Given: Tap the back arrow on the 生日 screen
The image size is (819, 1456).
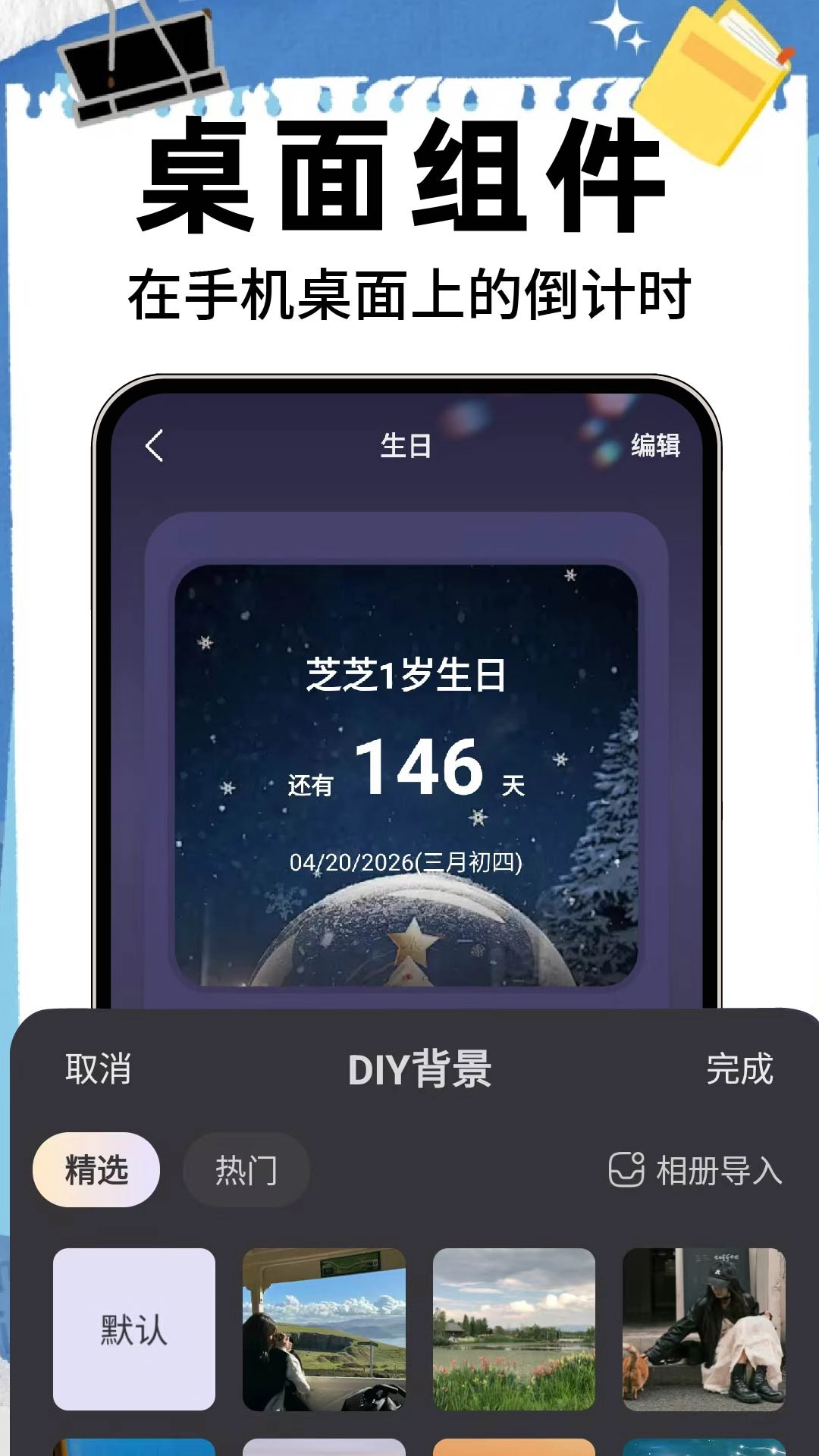Looking at the screenshot, I should 154,447.
